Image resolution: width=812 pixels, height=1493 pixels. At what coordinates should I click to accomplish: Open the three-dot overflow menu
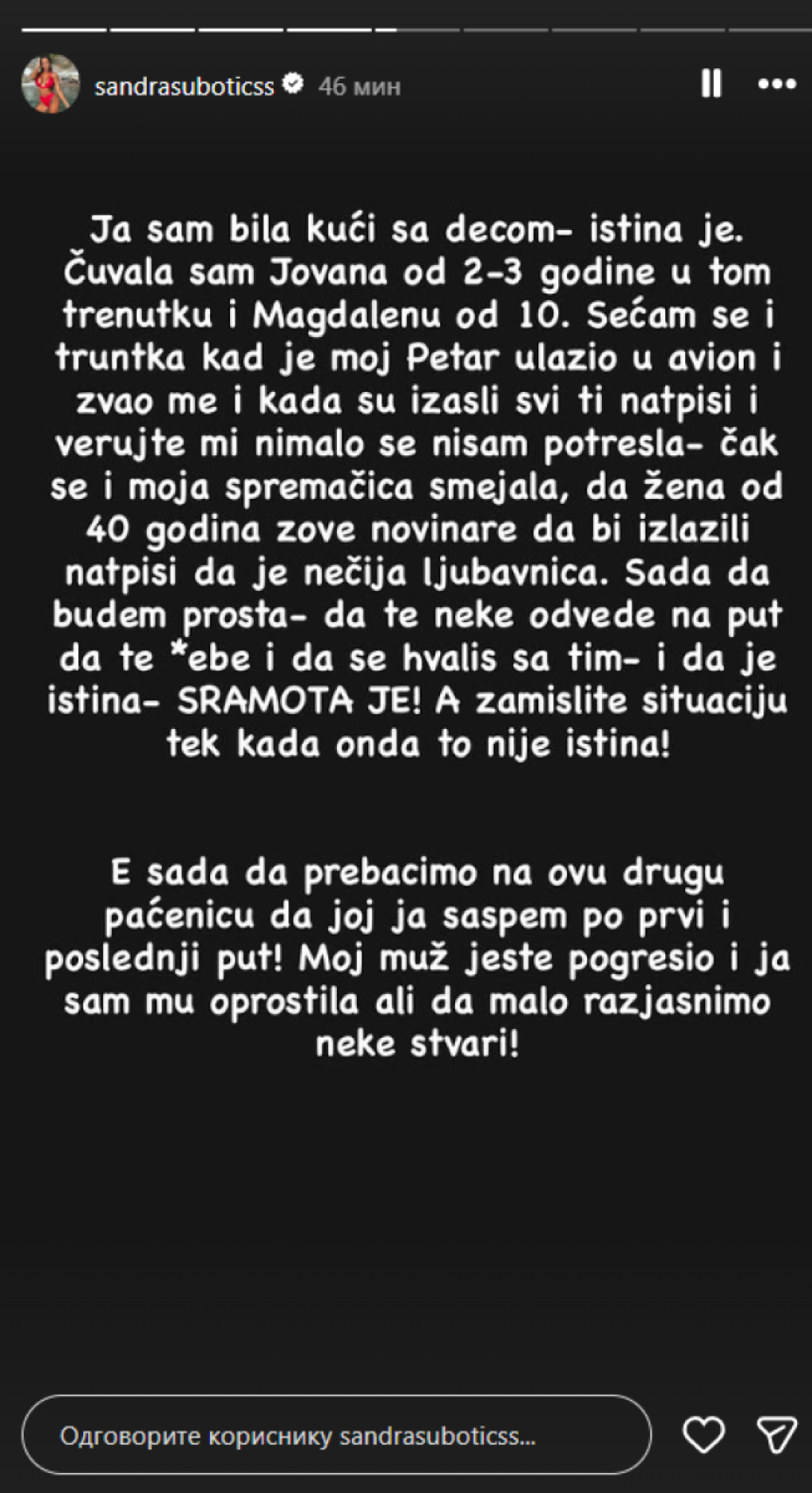coord(776,83)
